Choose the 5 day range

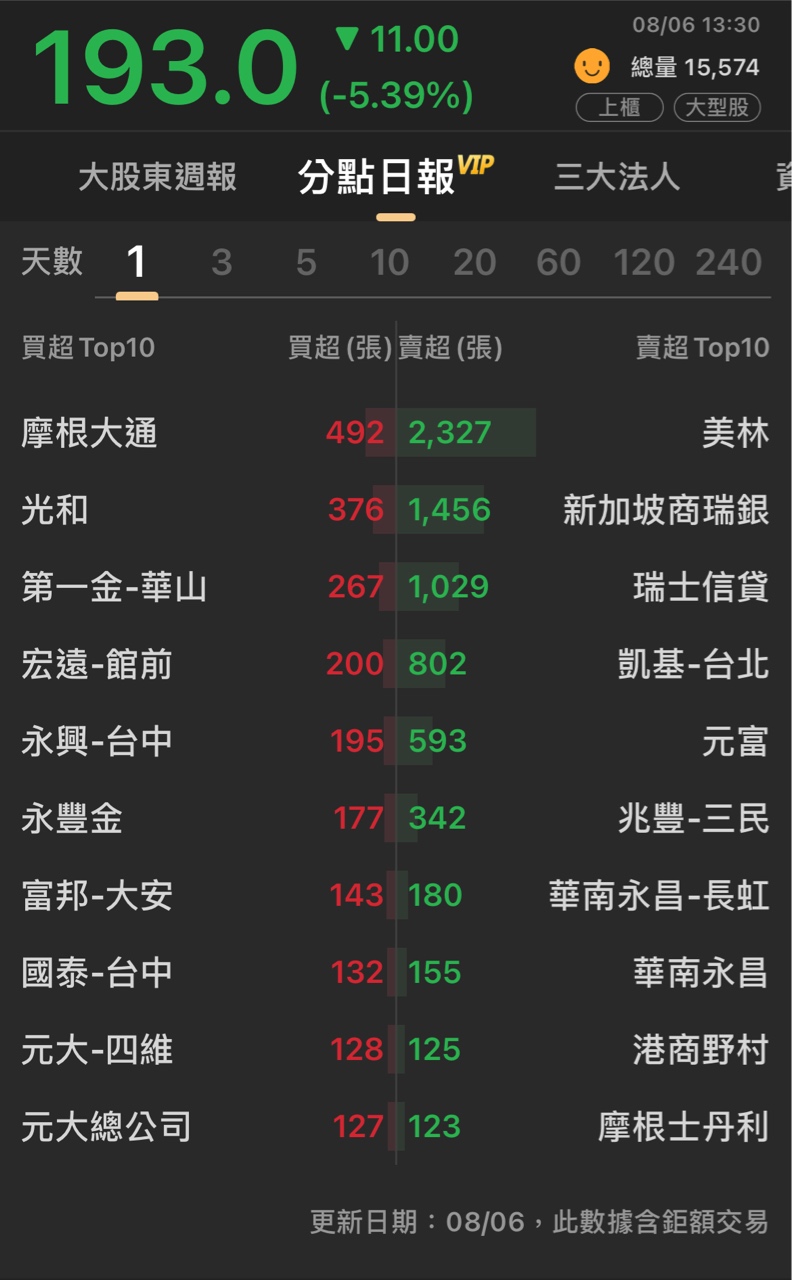306,263
